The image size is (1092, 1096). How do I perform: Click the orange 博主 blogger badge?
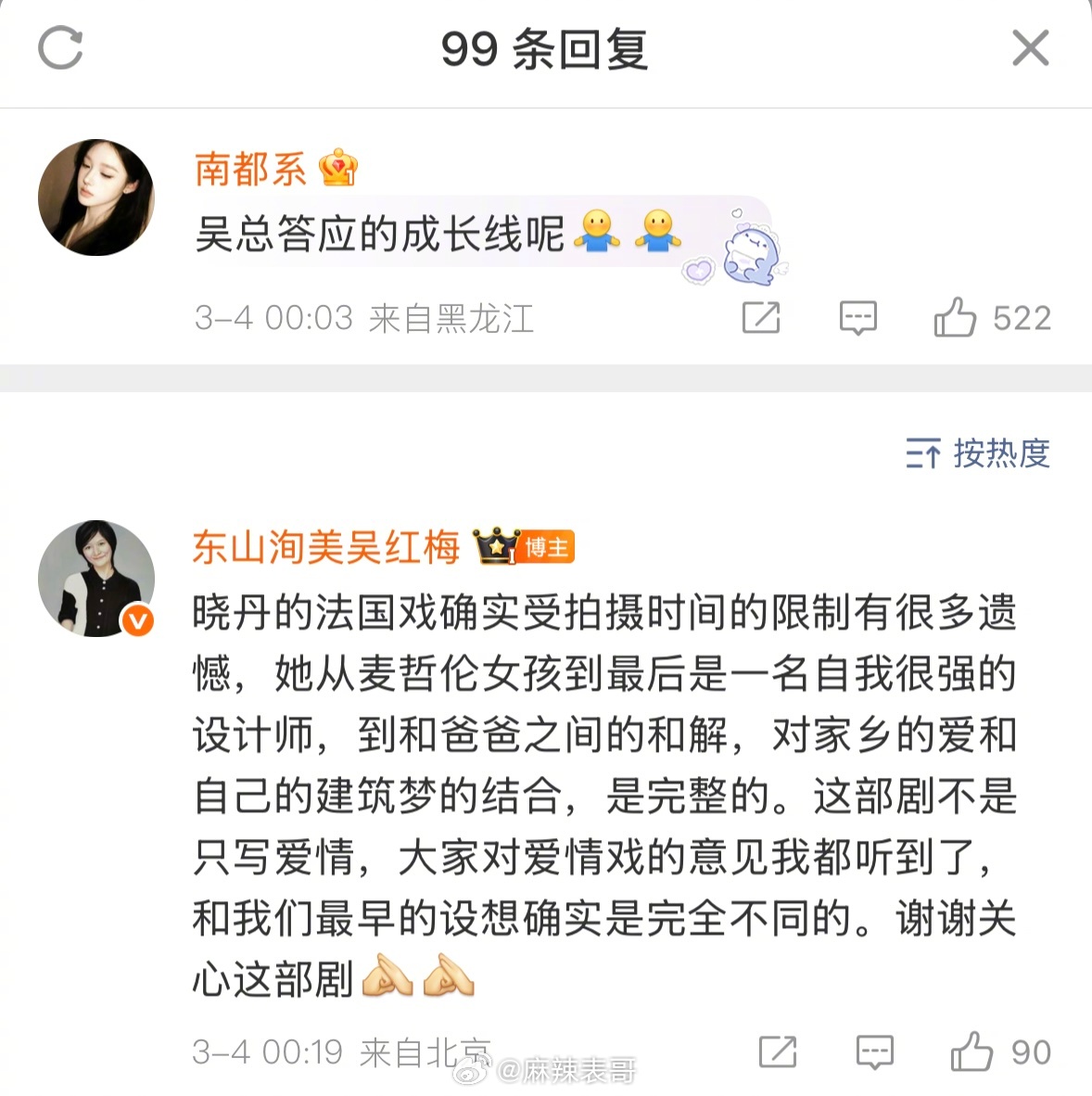pyautogui.click(x=549, y=547)
